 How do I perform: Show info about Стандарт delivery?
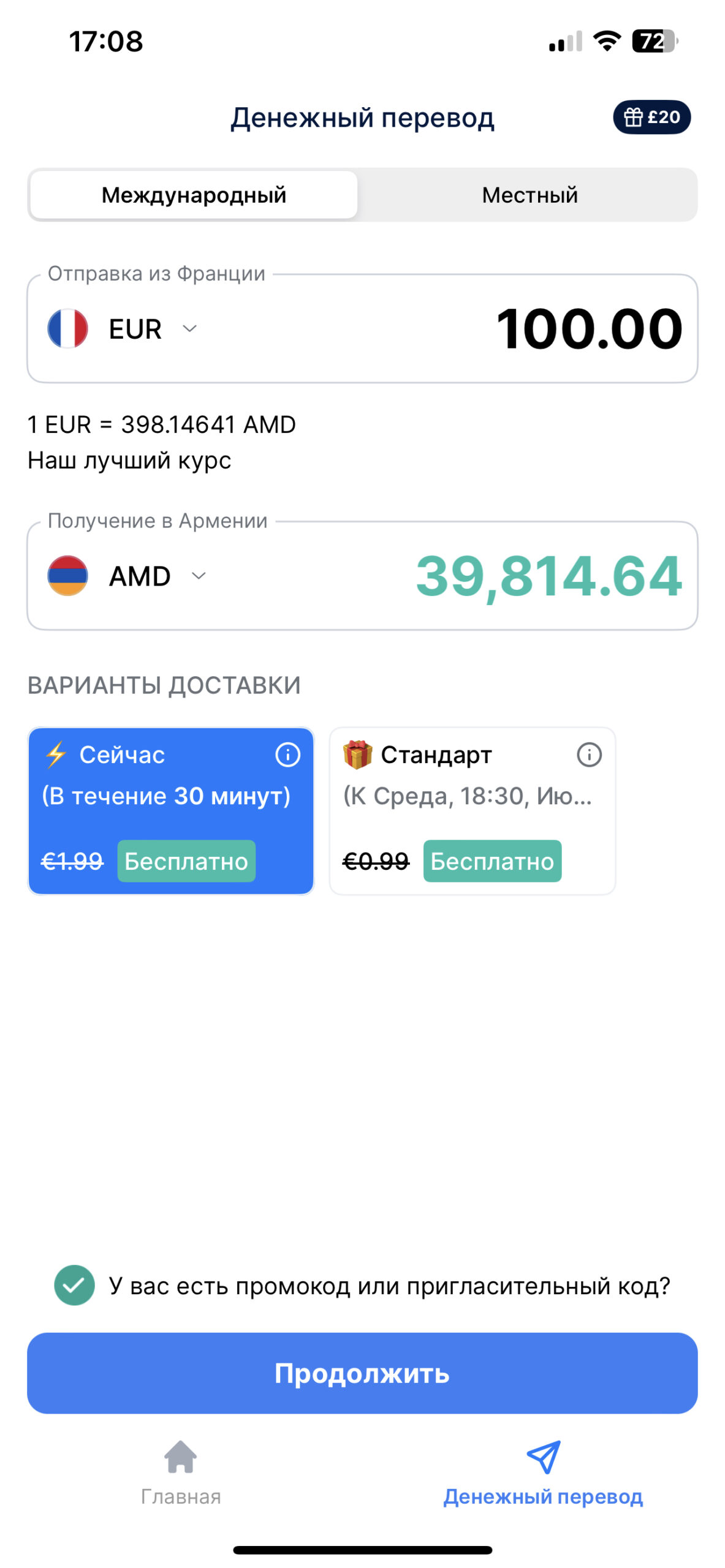point(589,755)
